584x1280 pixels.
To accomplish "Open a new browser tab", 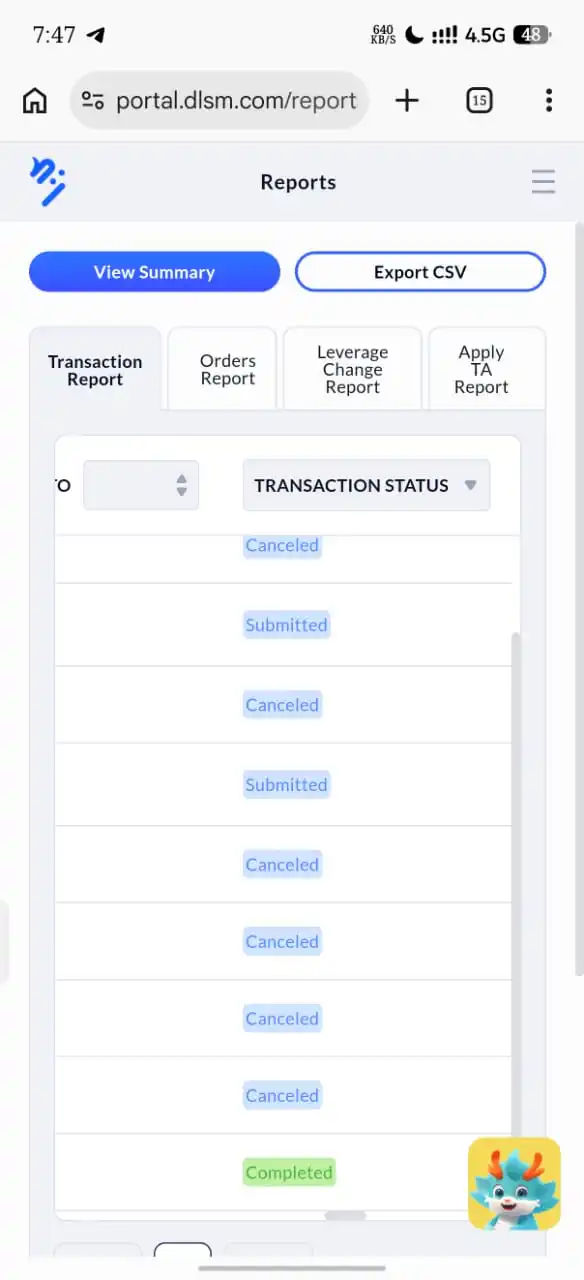I will (407, 100).
